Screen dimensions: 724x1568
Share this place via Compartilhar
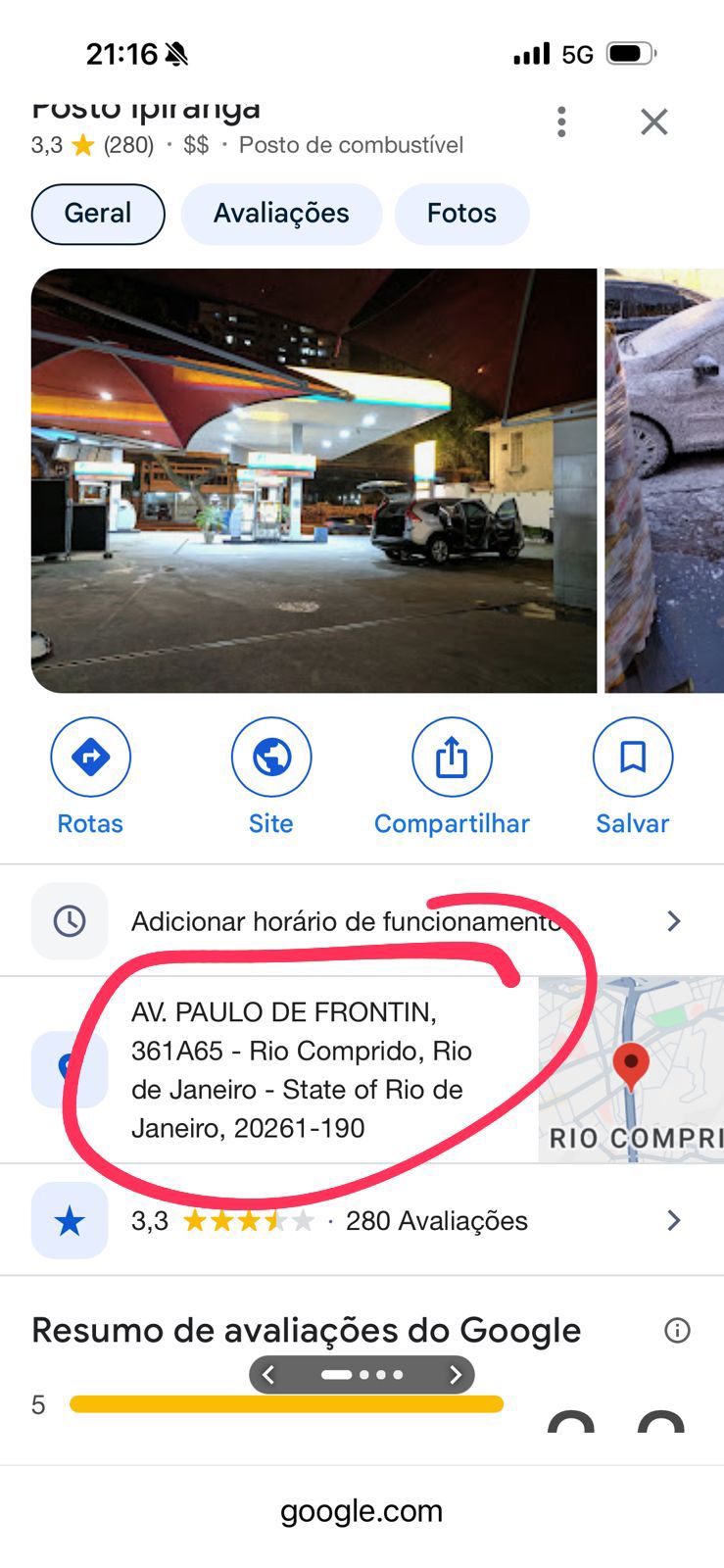(452, 774)
